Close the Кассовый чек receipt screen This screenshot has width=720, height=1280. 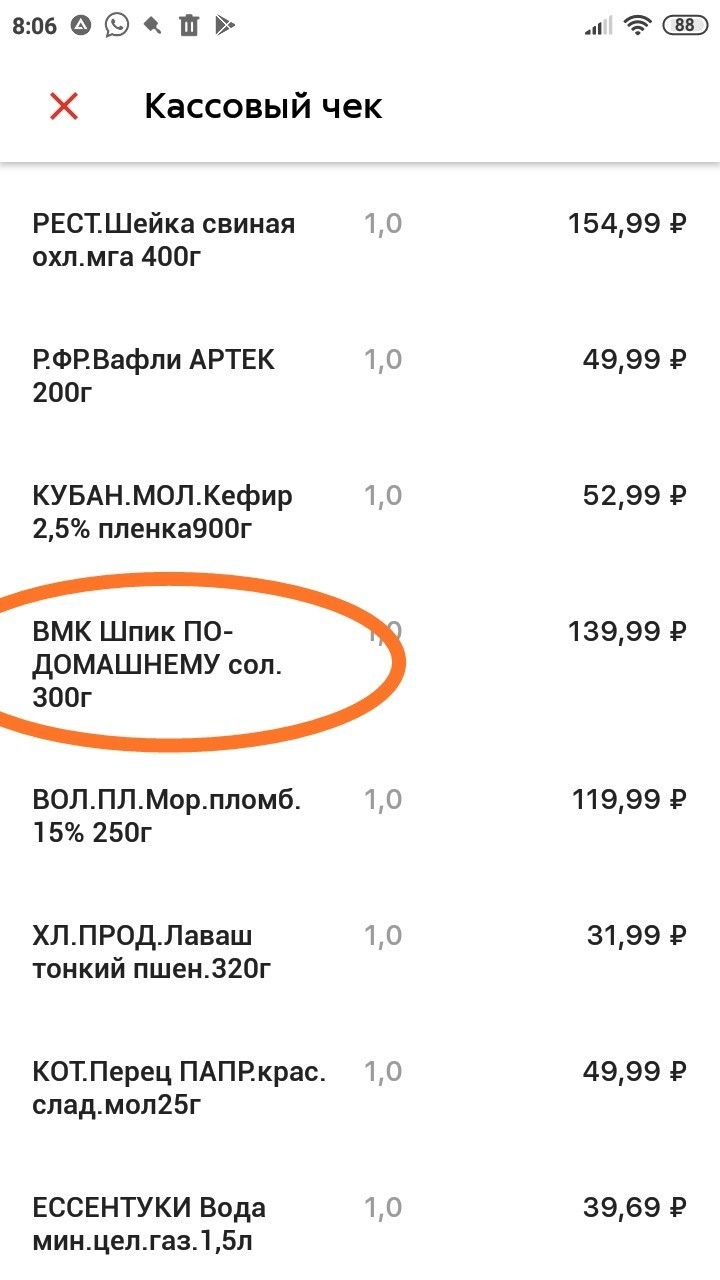(64, 106)
